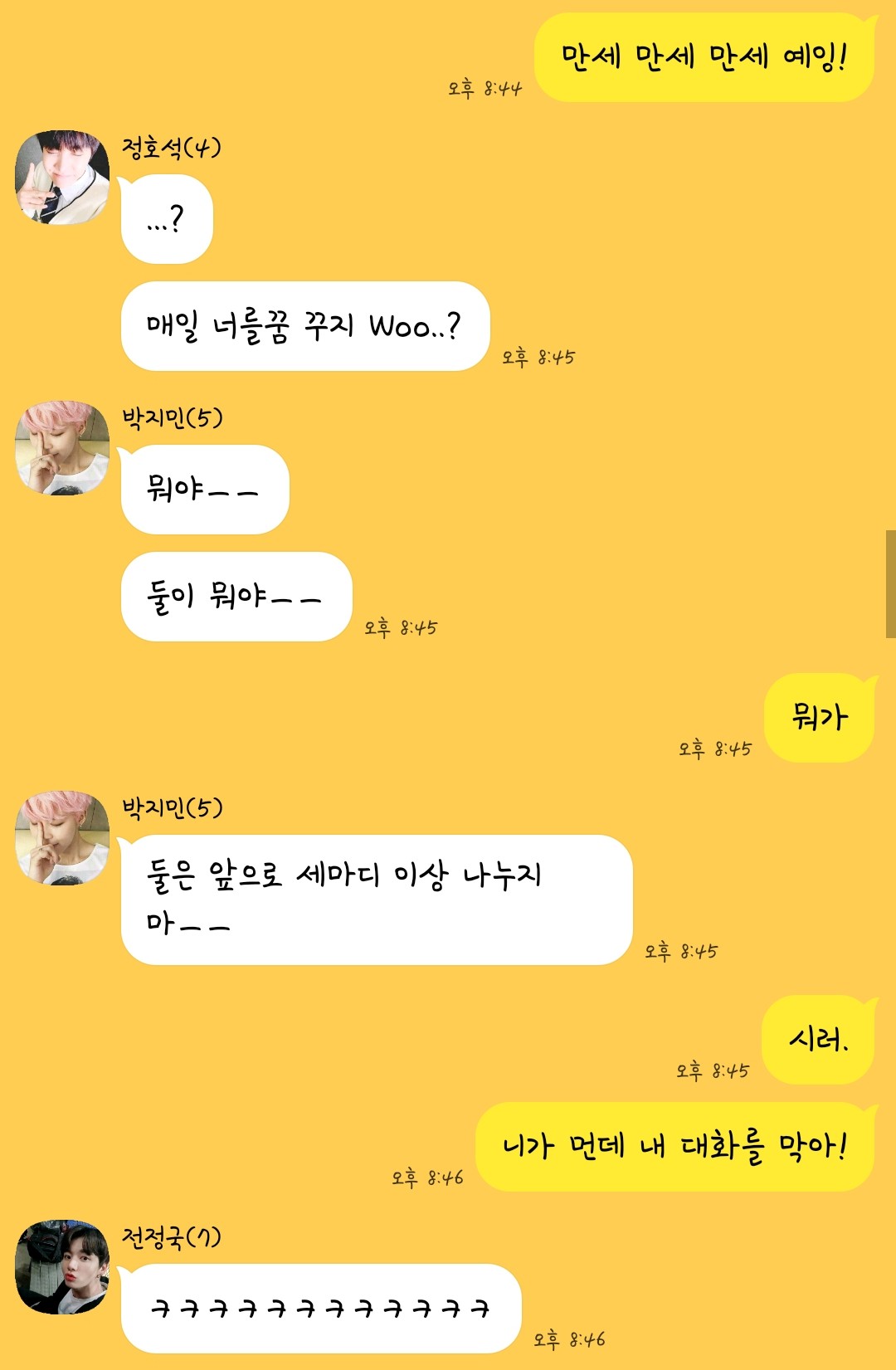This screenshot has width=896, height=1370.
Task: Open 정호석(4)'s profile picture
Action: (x=62, y=178)
